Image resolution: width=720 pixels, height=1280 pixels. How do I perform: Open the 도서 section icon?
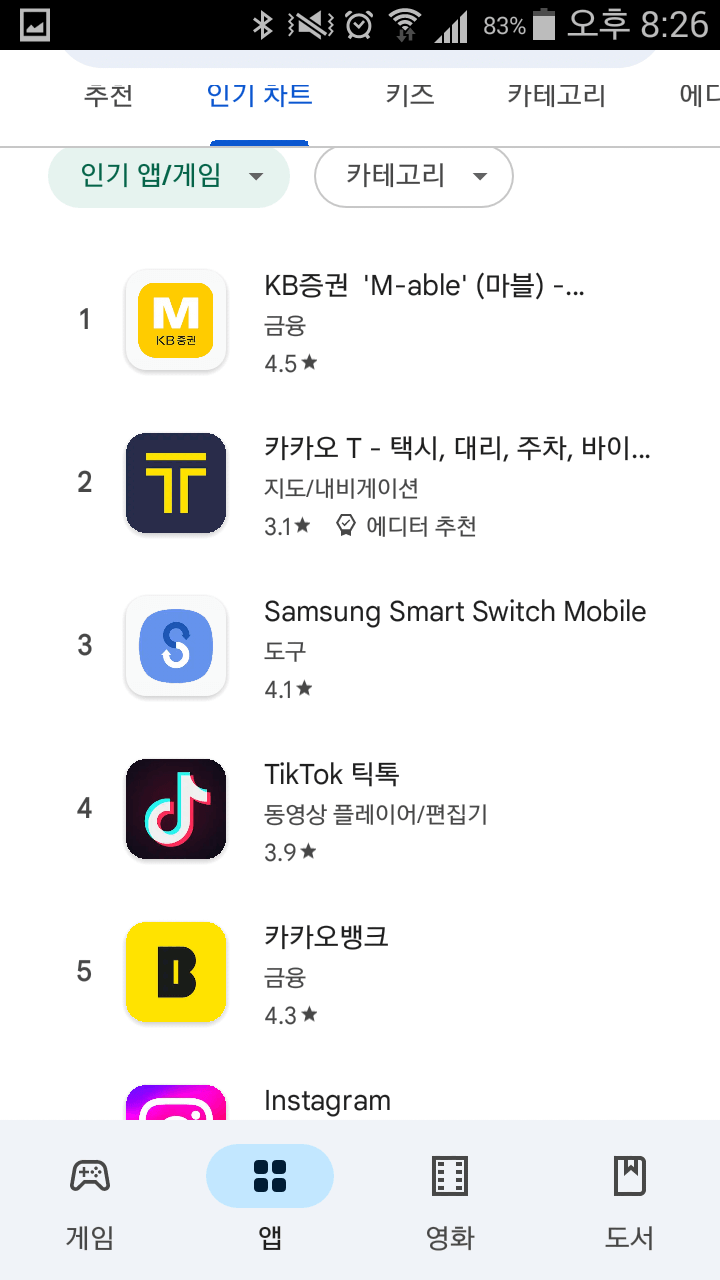click(x=628, y=1177)
